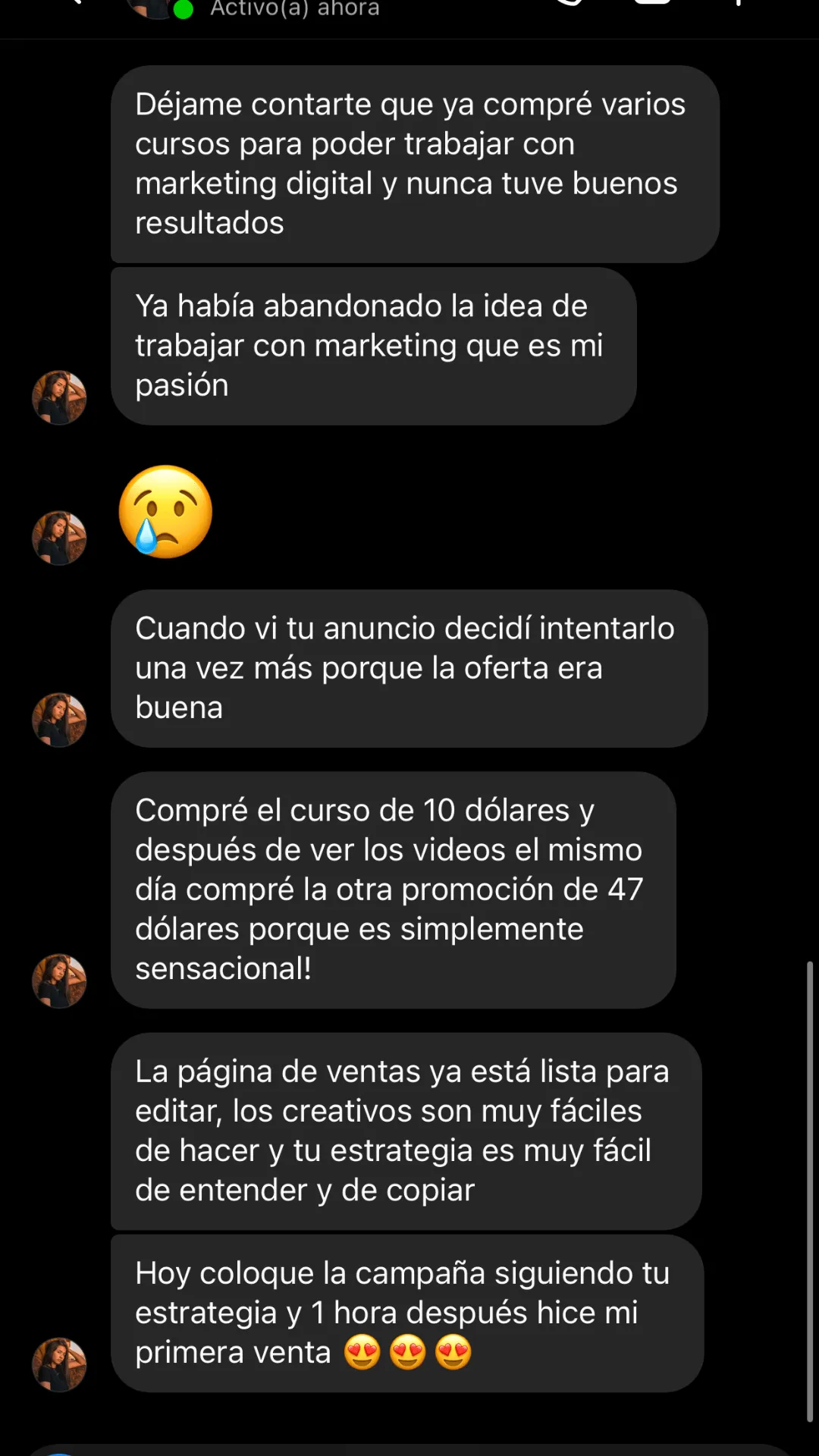Focus the message input field
This screenshot has width=819, height=1456.
point(409,1450)
